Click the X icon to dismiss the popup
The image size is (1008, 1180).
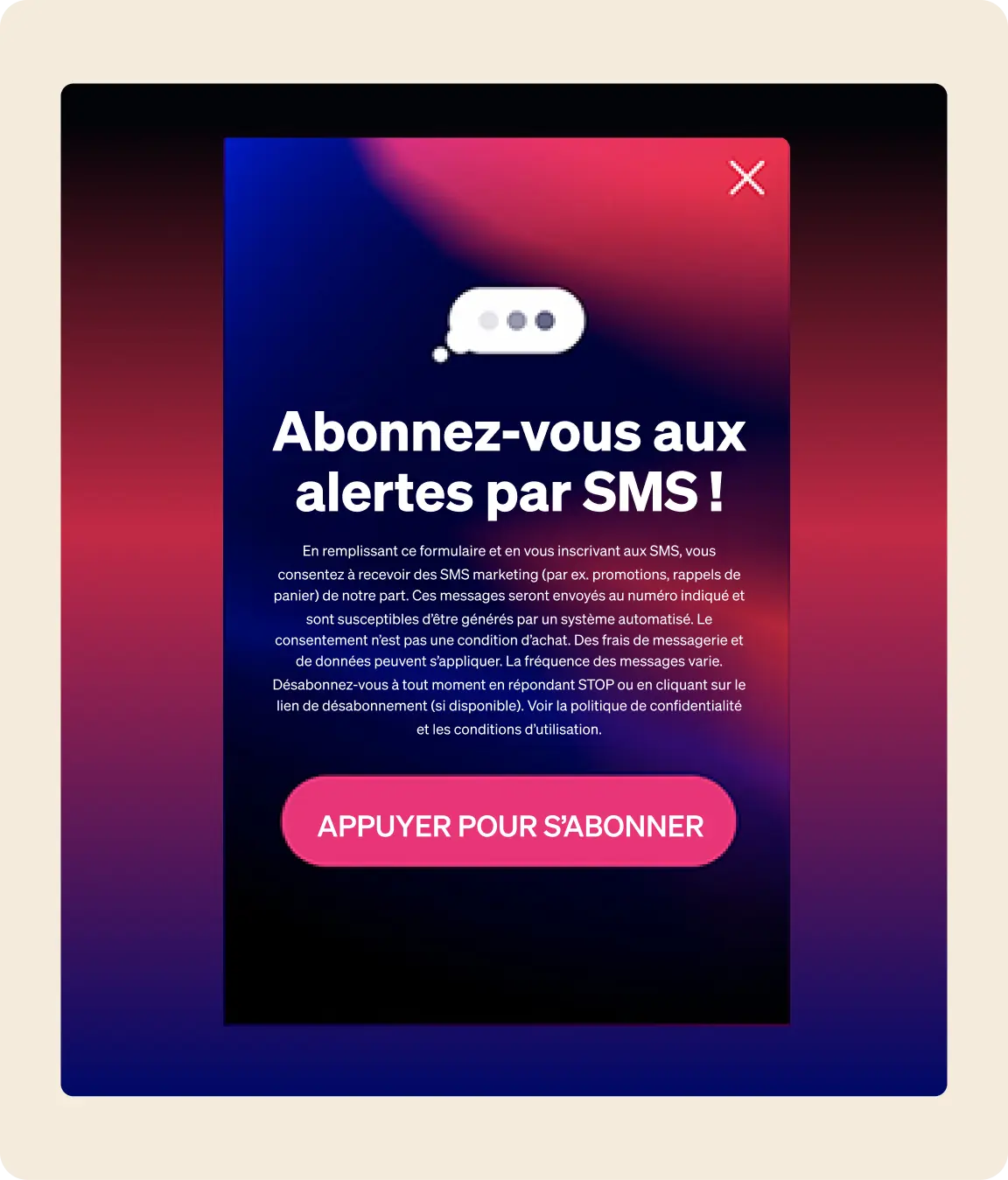click(745, 178)
